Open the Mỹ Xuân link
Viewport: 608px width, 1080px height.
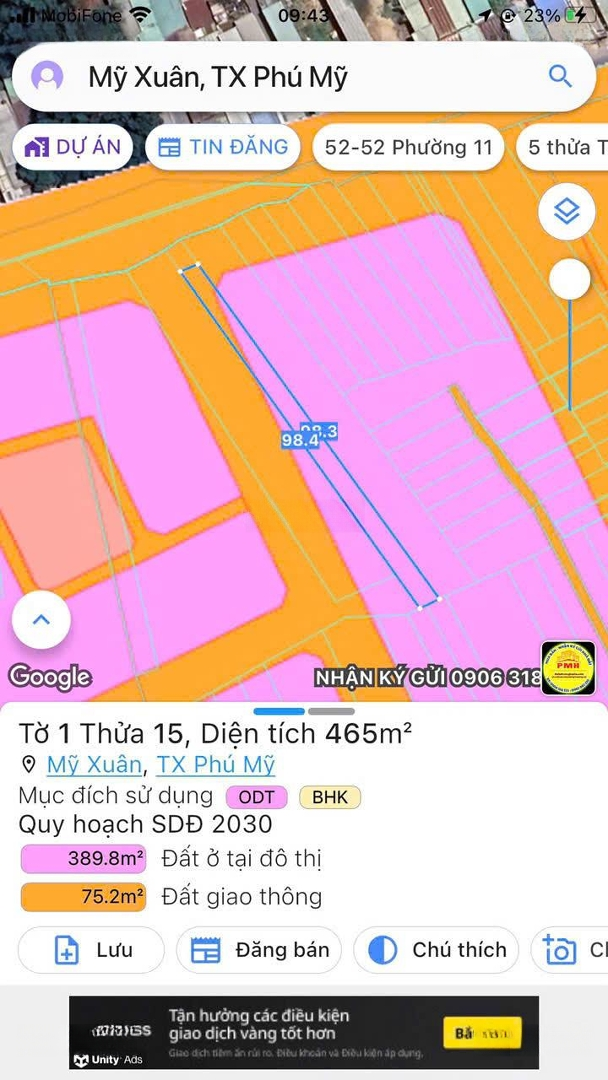(94, 765)
